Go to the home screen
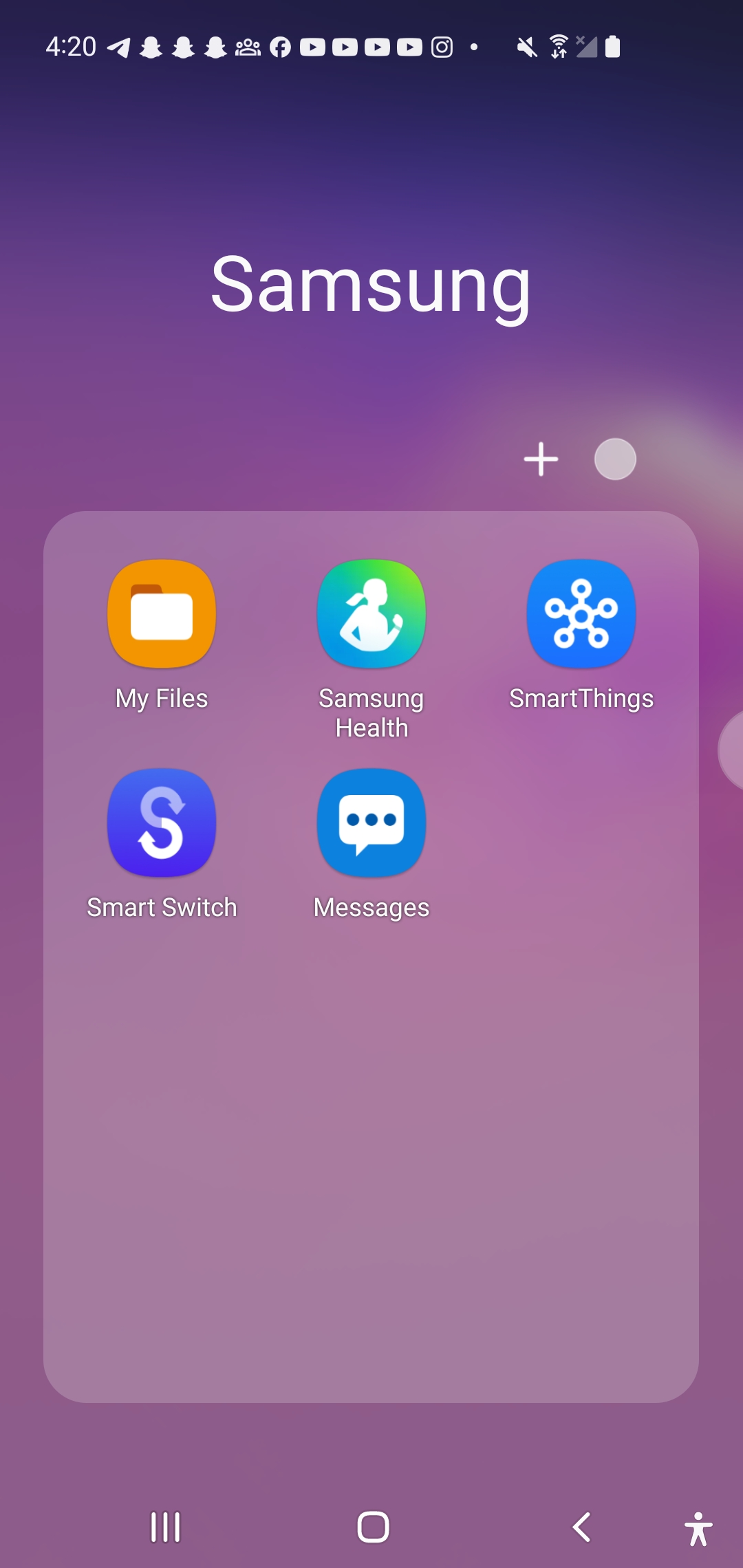 click(373, 1527)
